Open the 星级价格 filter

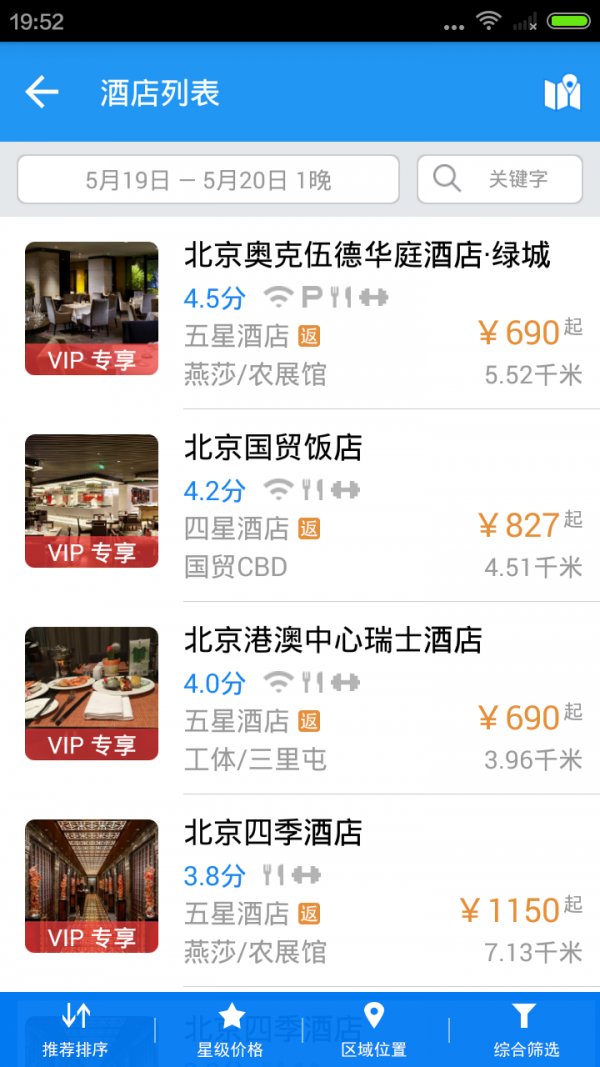coord(230,1030)
